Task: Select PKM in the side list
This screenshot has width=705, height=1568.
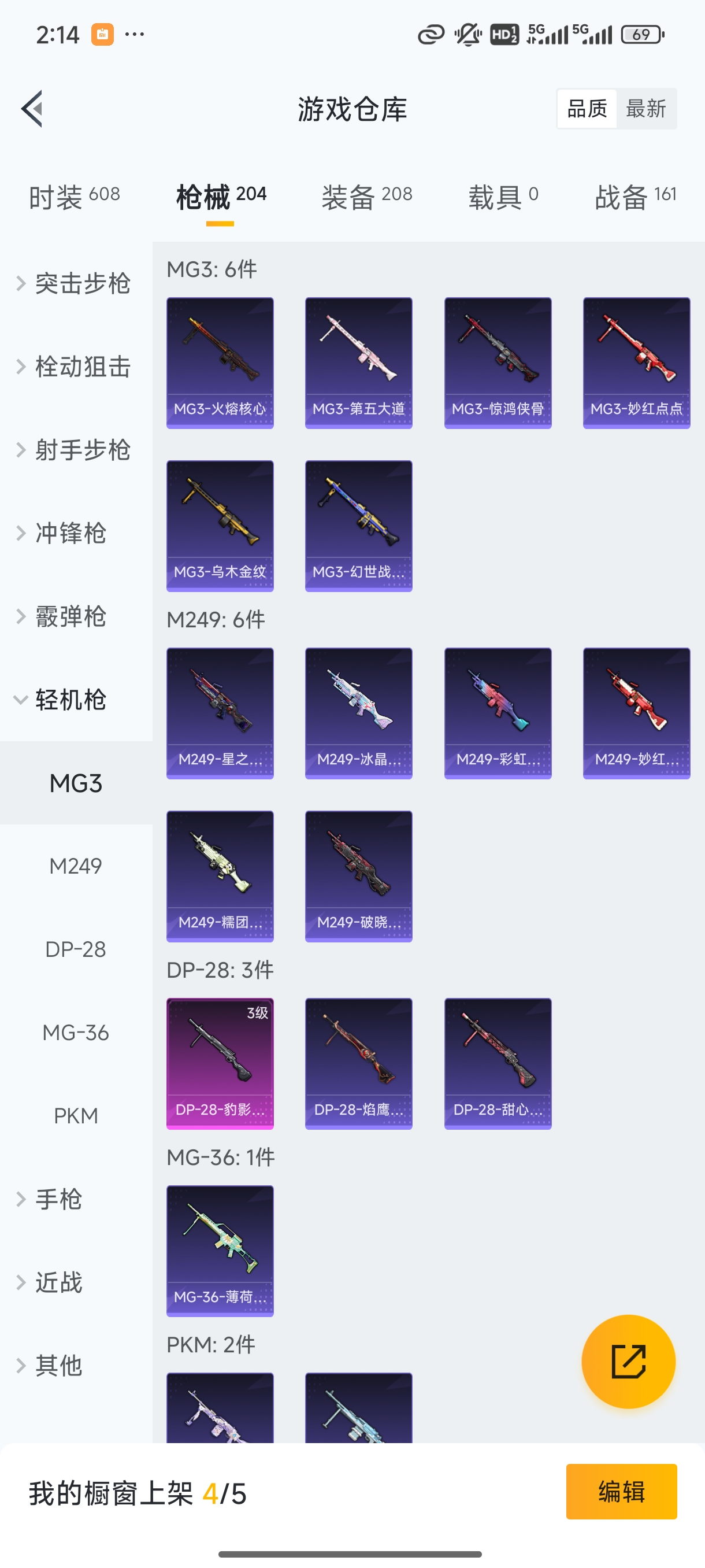Action: [76, 1116]
